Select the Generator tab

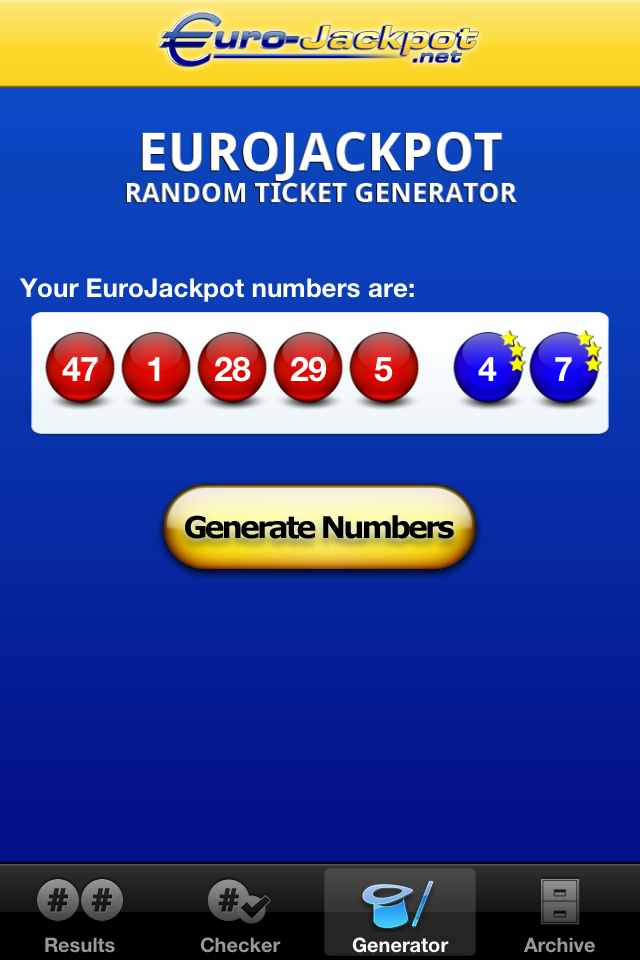(x=400, y=915)
